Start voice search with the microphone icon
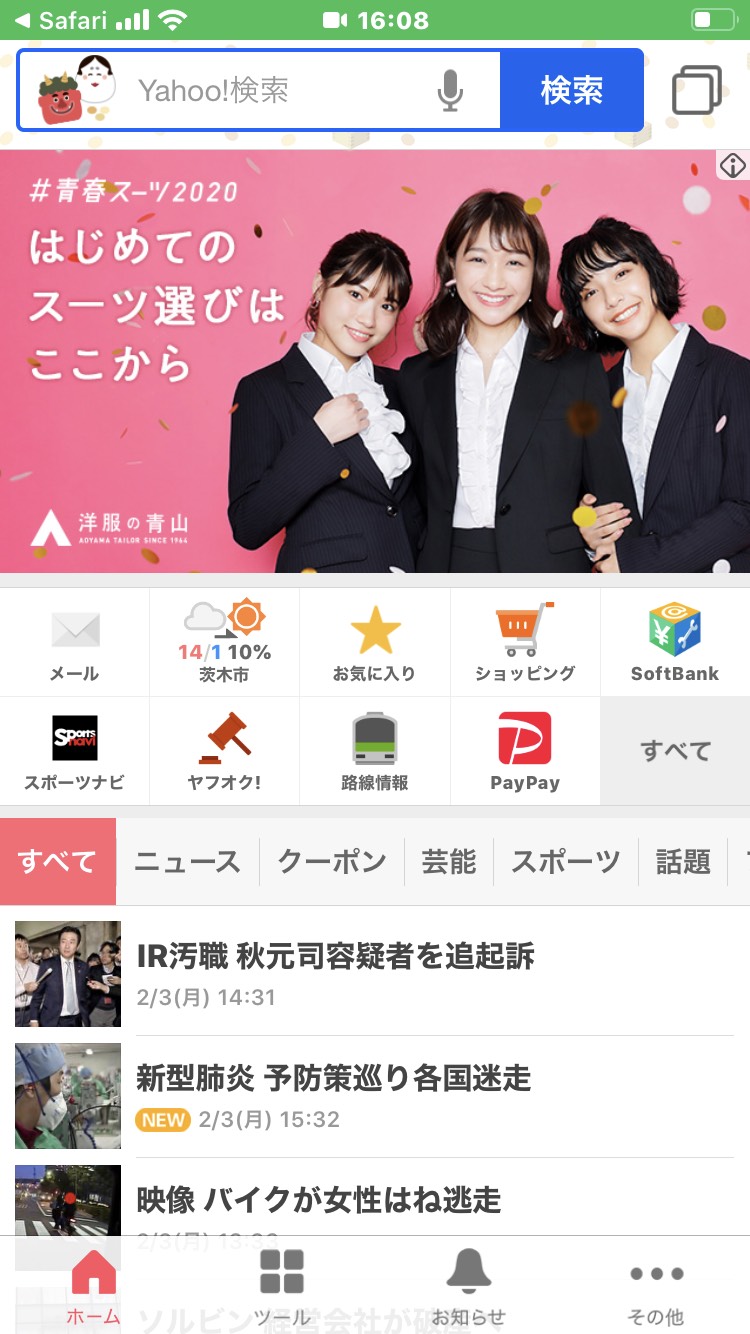750x1334 pixels. click(x=450, y=91)
